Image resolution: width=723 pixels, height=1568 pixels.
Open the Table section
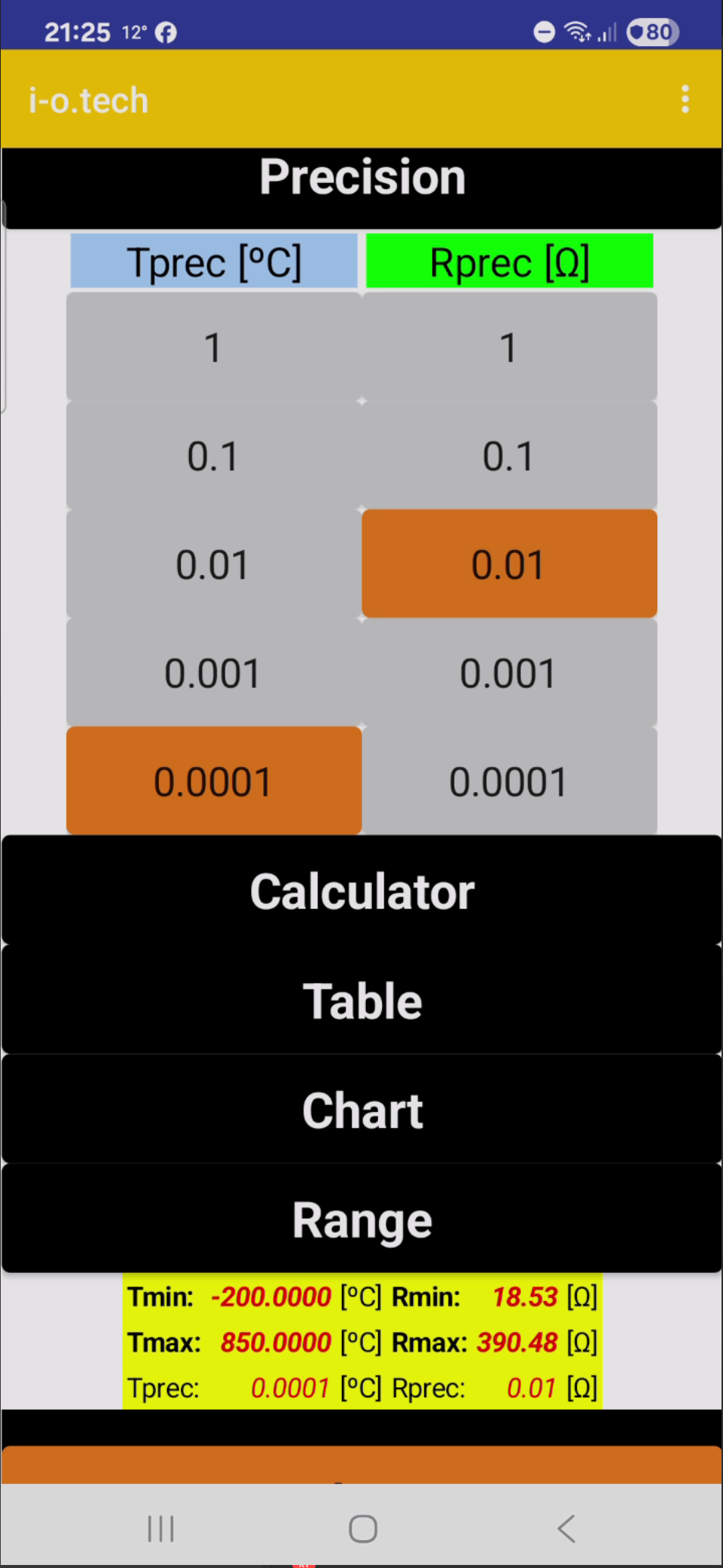(361, 1000)
